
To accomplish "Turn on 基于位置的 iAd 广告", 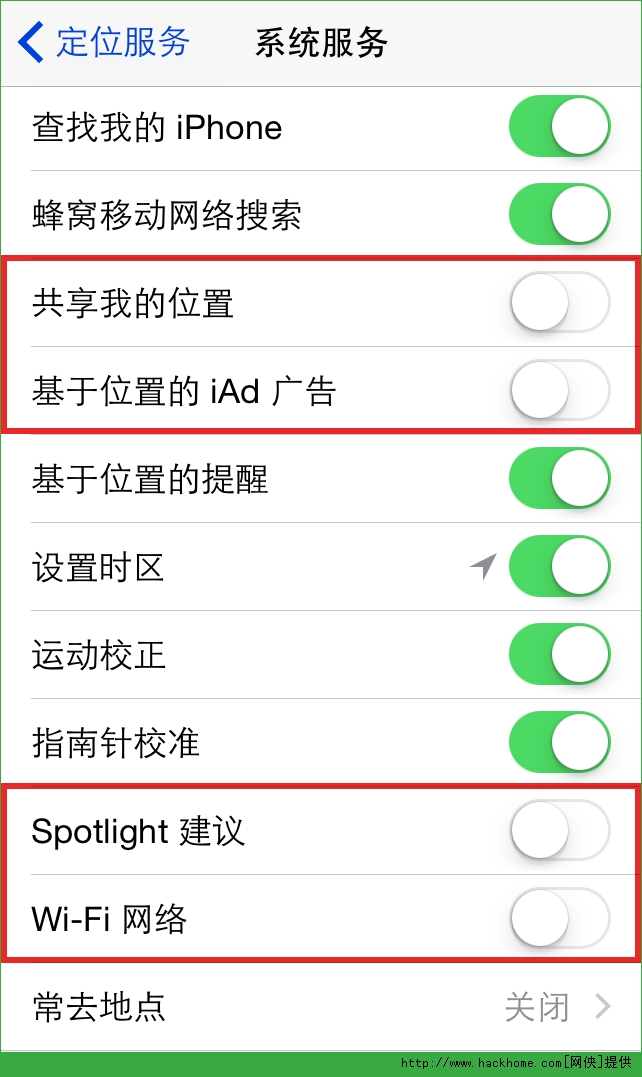I will click(x=559, y=391).
